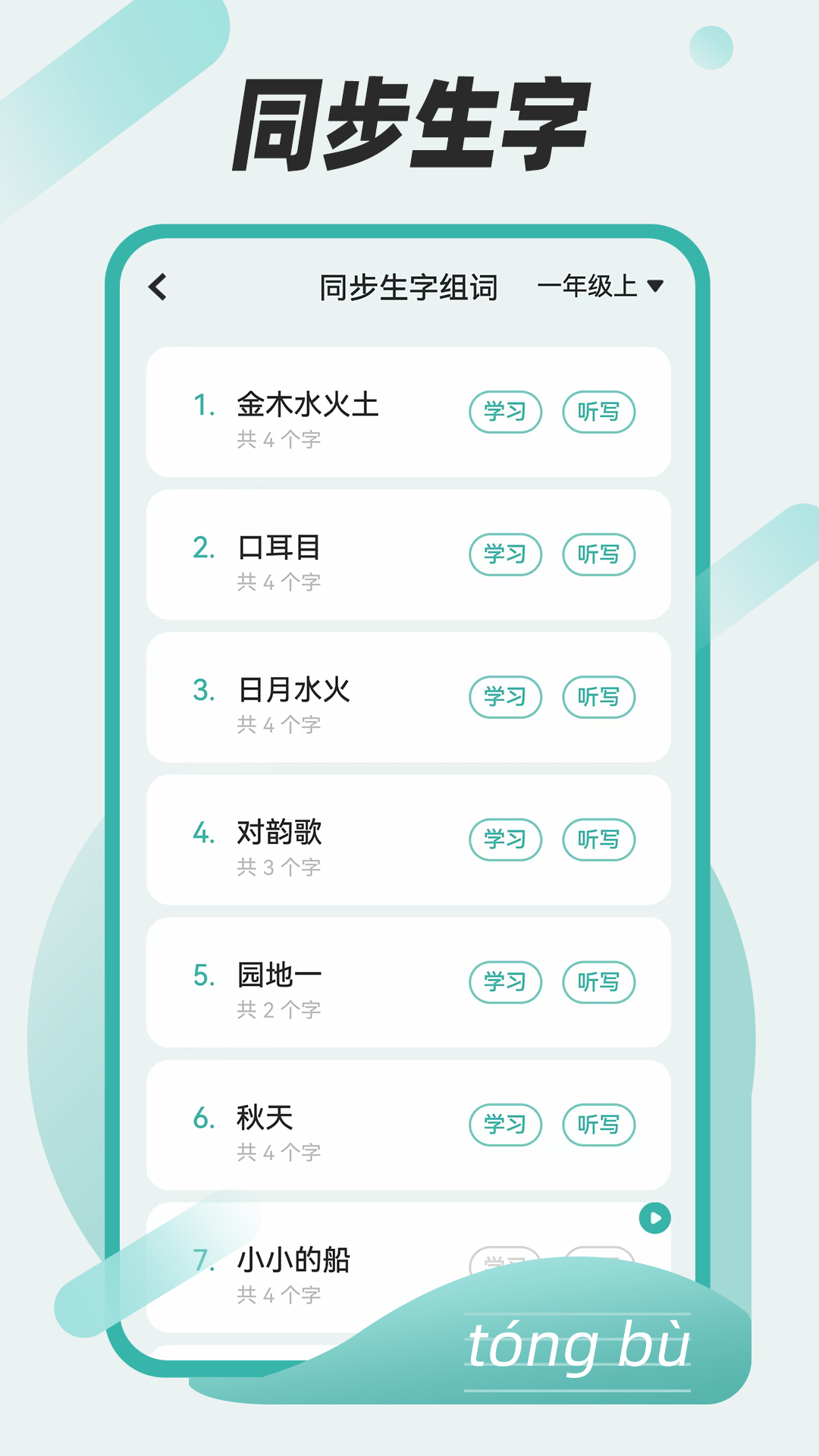Start 学习 for lesson 园地一
Screen dimensions: 819x1456
(505, 982)
